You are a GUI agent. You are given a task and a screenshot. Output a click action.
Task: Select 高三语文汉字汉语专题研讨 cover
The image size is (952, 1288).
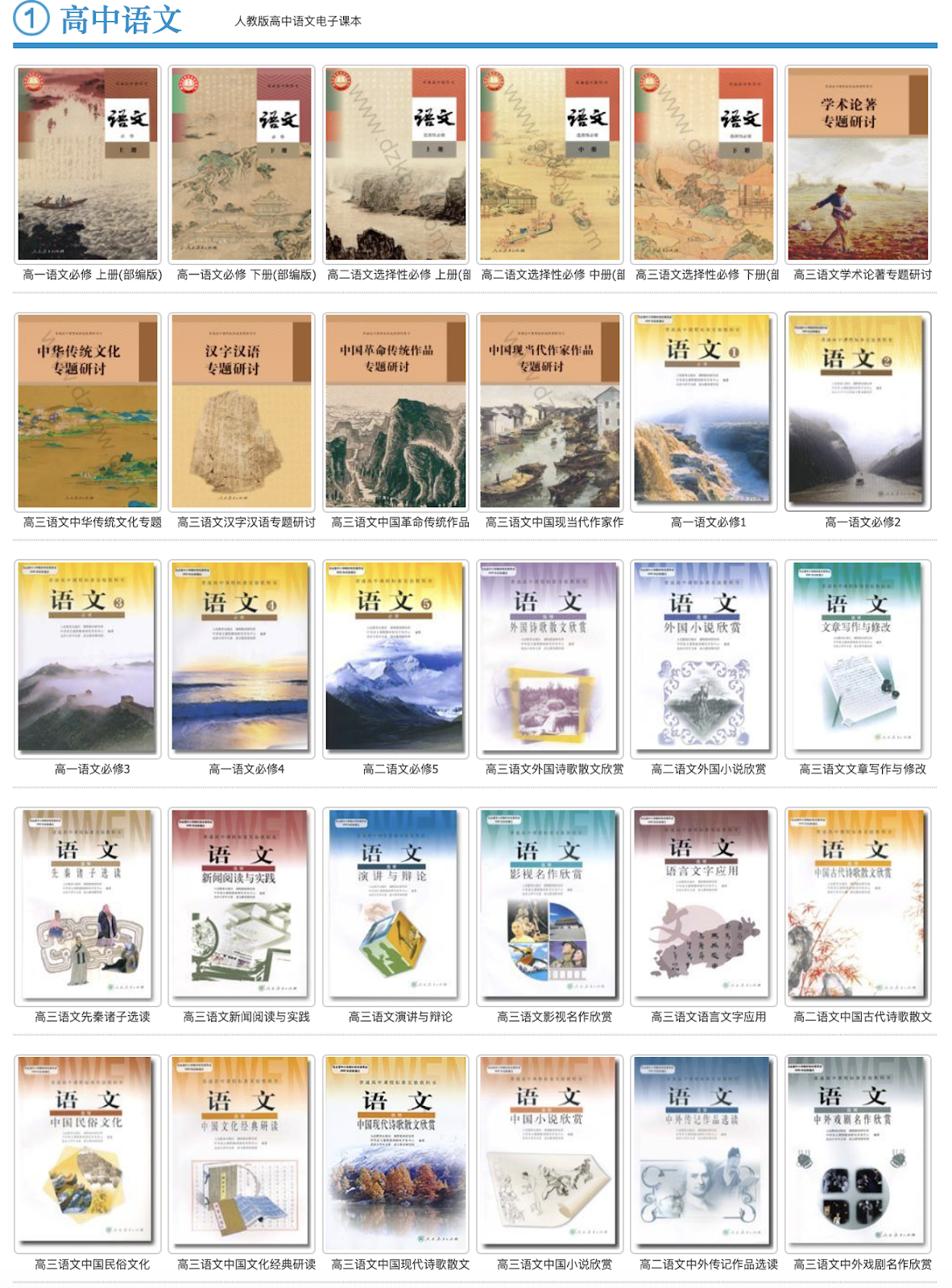tap(242, 411)
